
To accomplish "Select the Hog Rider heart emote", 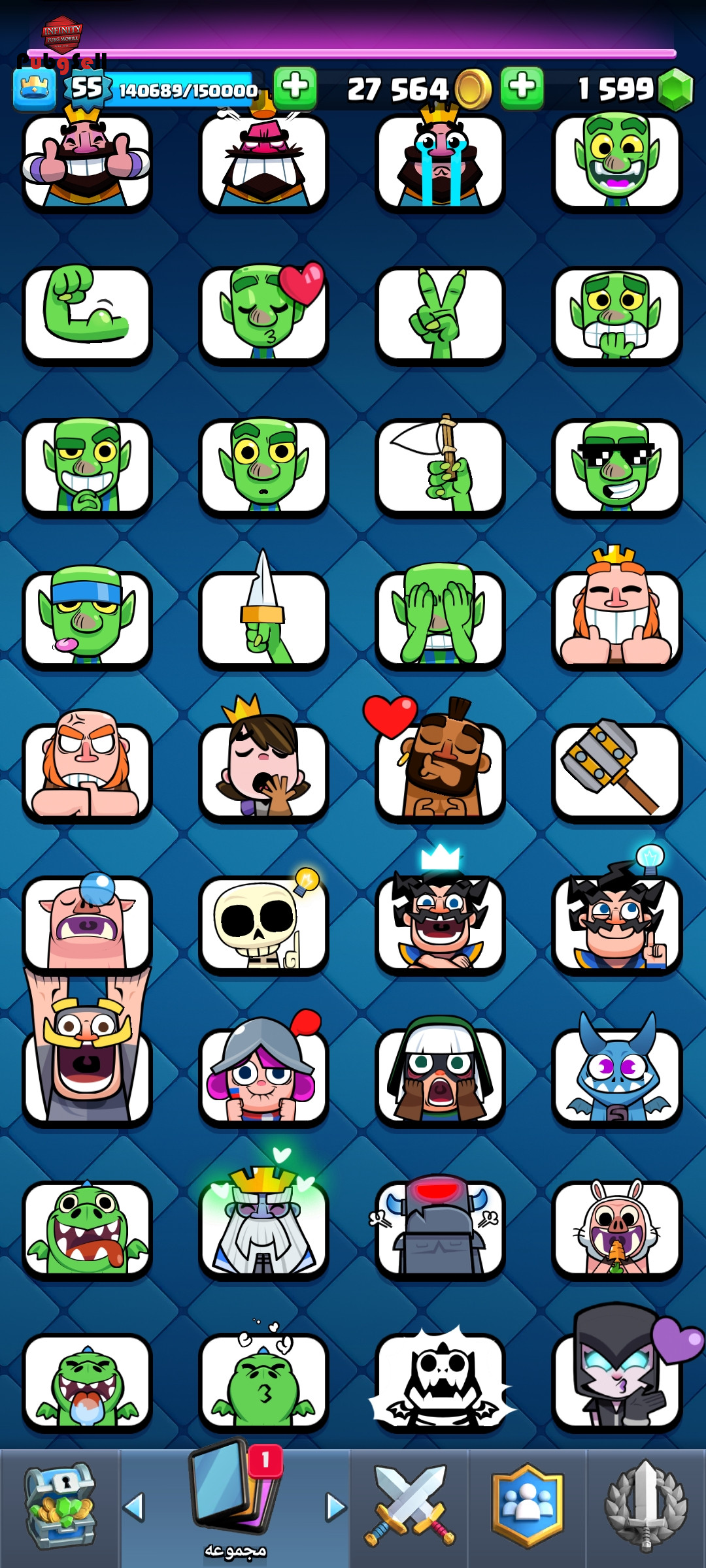I will [440, 771].
